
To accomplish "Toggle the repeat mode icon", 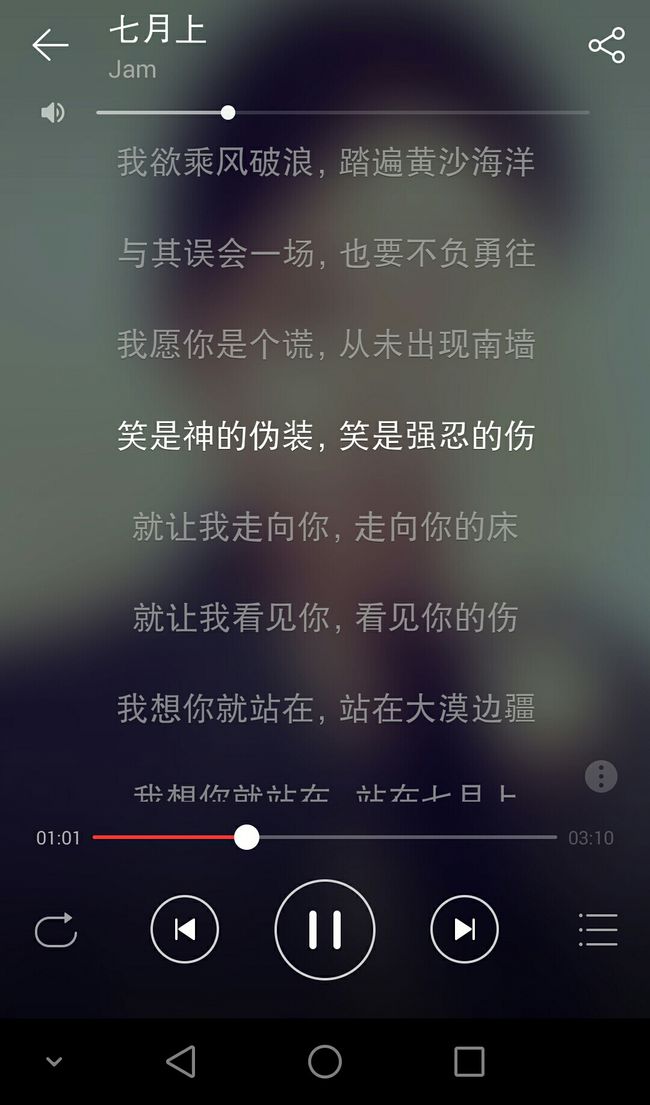I will [56, 930].
